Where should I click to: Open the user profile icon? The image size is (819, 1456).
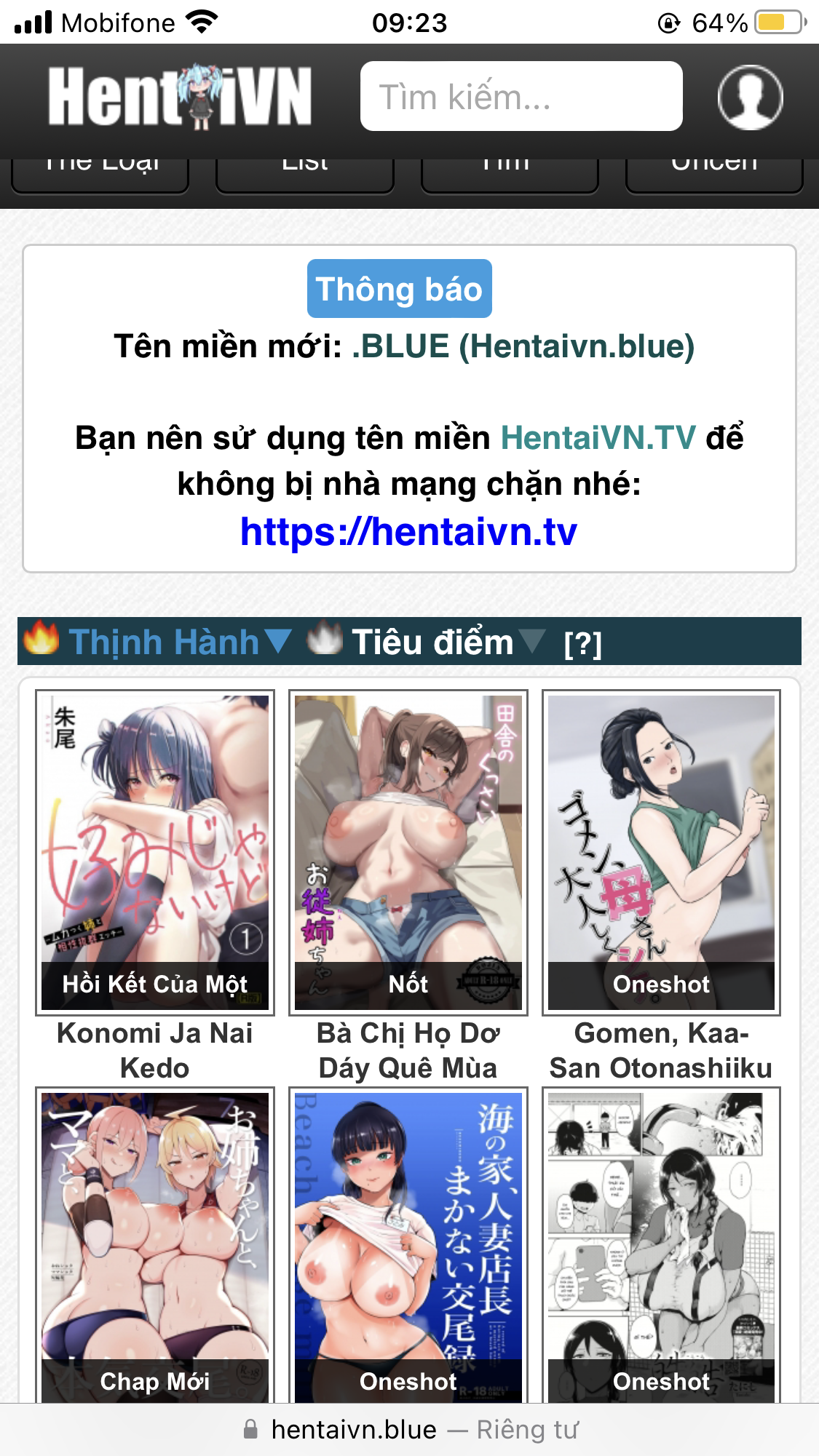click(x=750, y=97)
